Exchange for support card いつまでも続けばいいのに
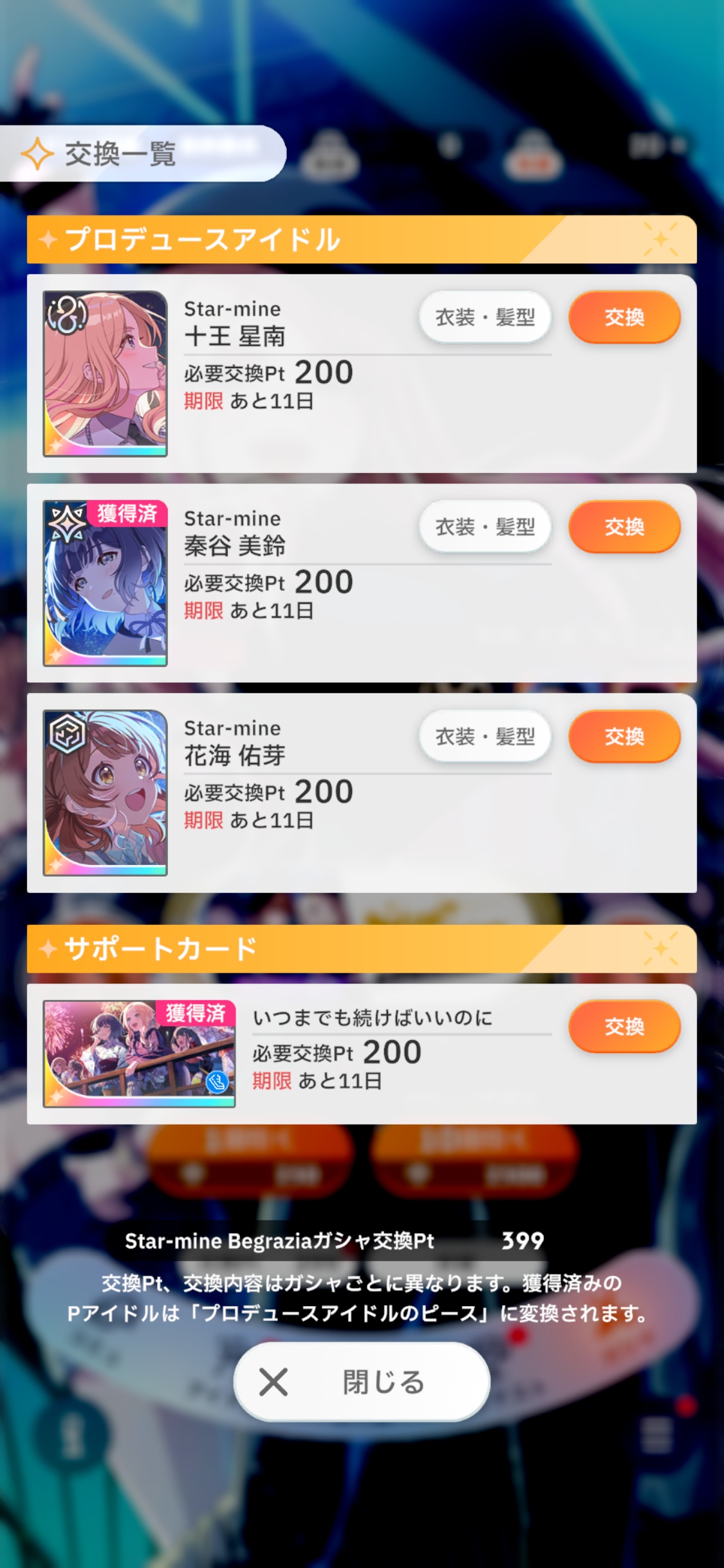The height and width of the screenshot is (1568, 724). coord(624,1026)
